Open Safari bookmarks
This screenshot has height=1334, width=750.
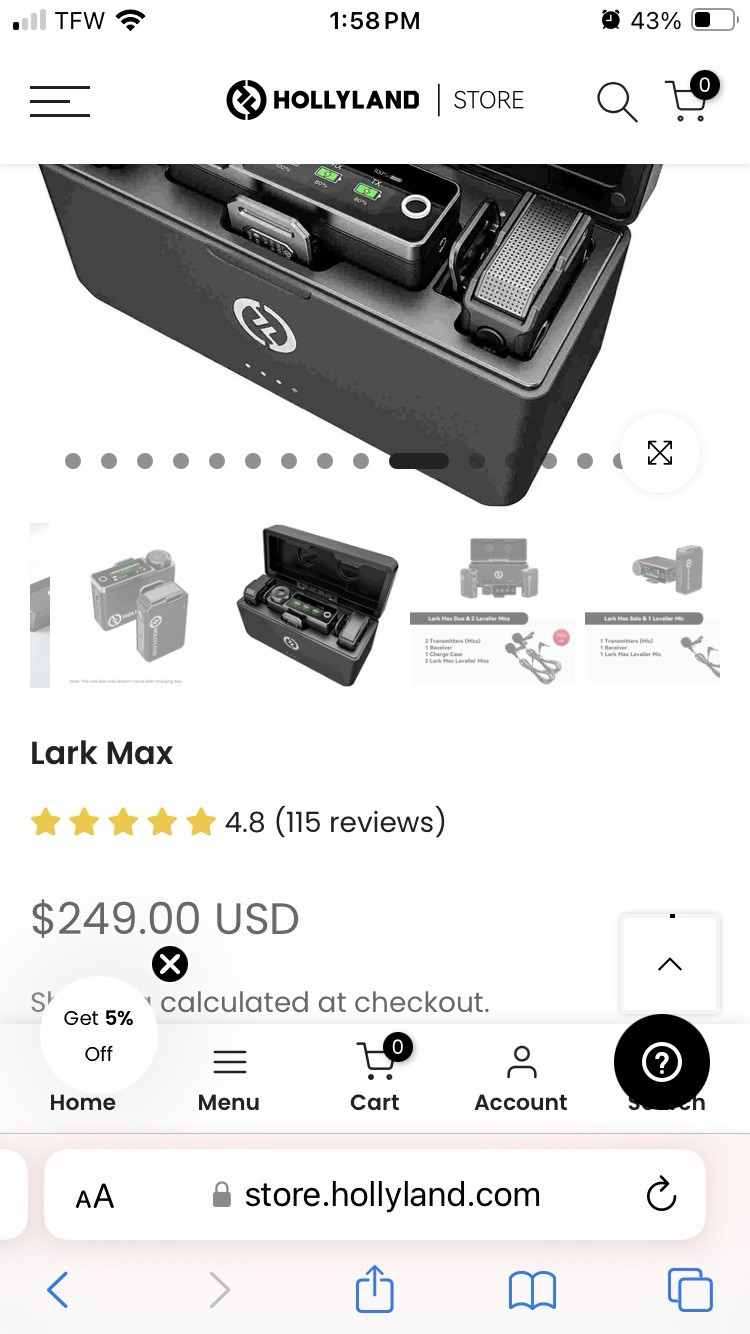(532, 1290)
